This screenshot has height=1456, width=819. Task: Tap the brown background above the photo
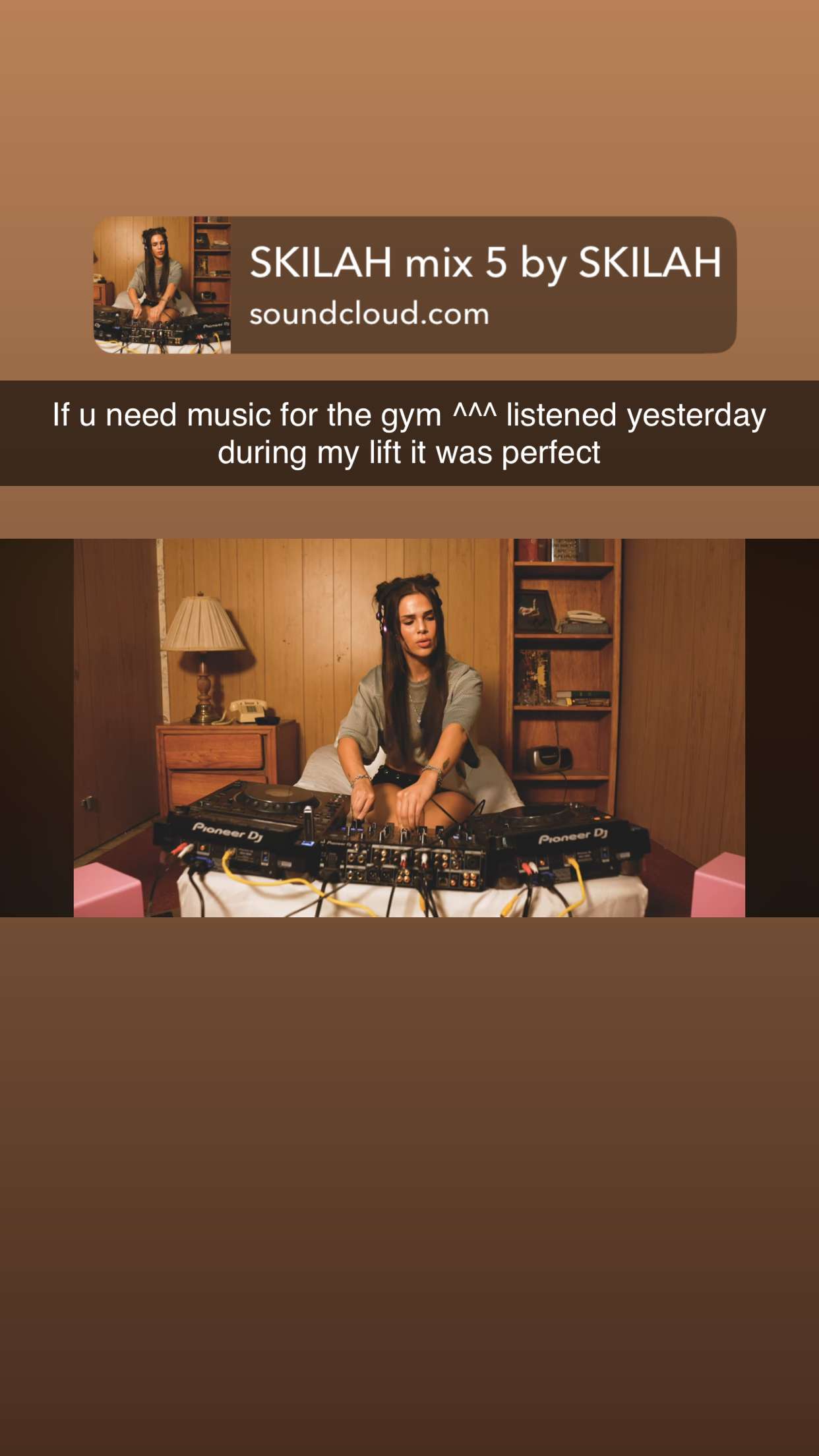409,511
